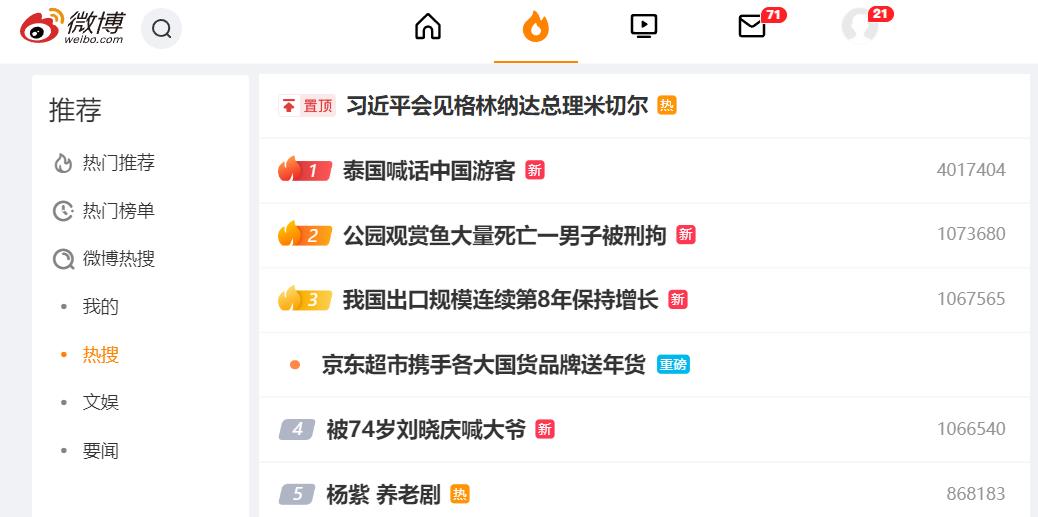The image size is (1038, 517).
Task: Open topic 公园观赏鱼大量死亡一男子被刑拘
Action: point(504,235)
